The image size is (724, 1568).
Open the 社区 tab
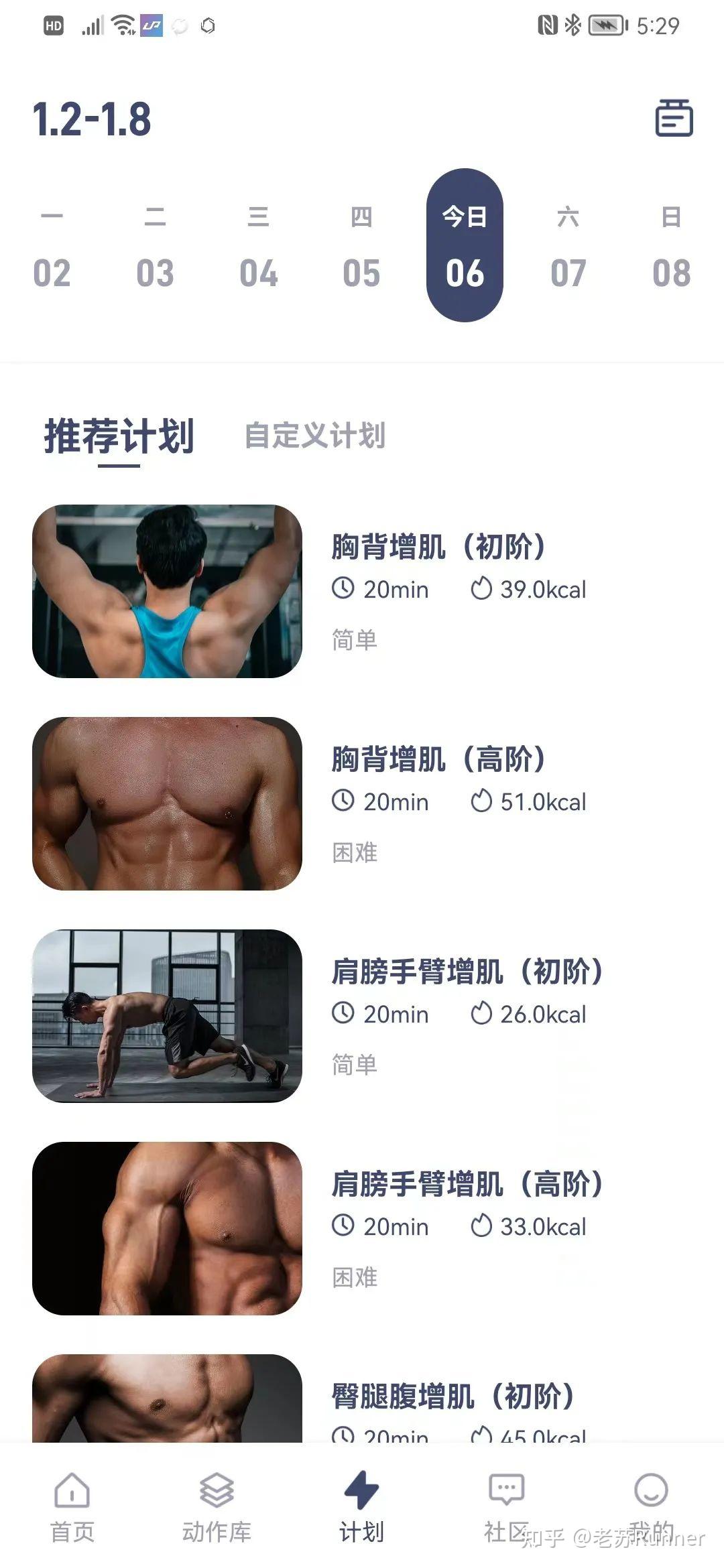point(506,1505)
